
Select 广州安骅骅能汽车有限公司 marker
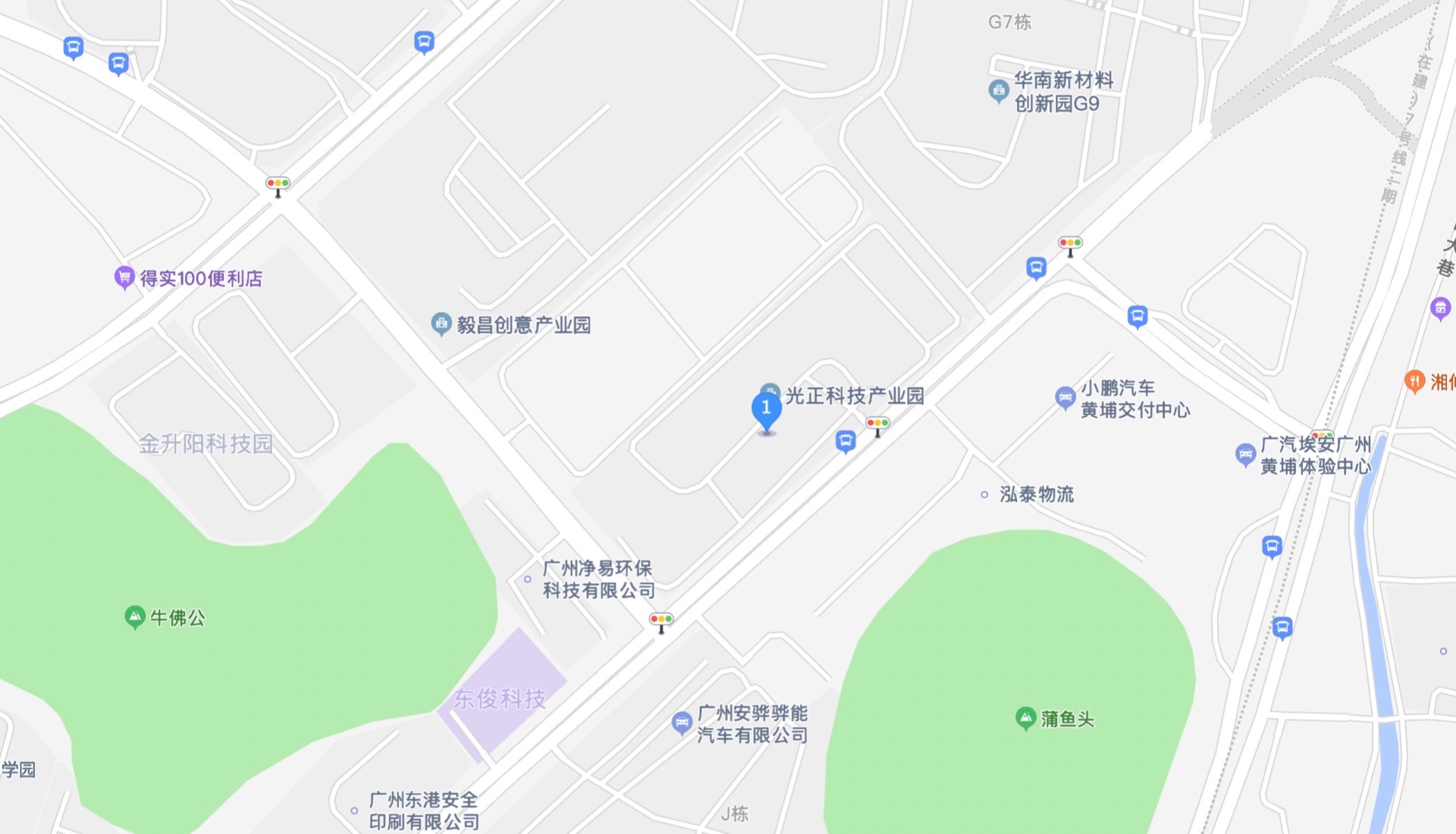point(681,723)
